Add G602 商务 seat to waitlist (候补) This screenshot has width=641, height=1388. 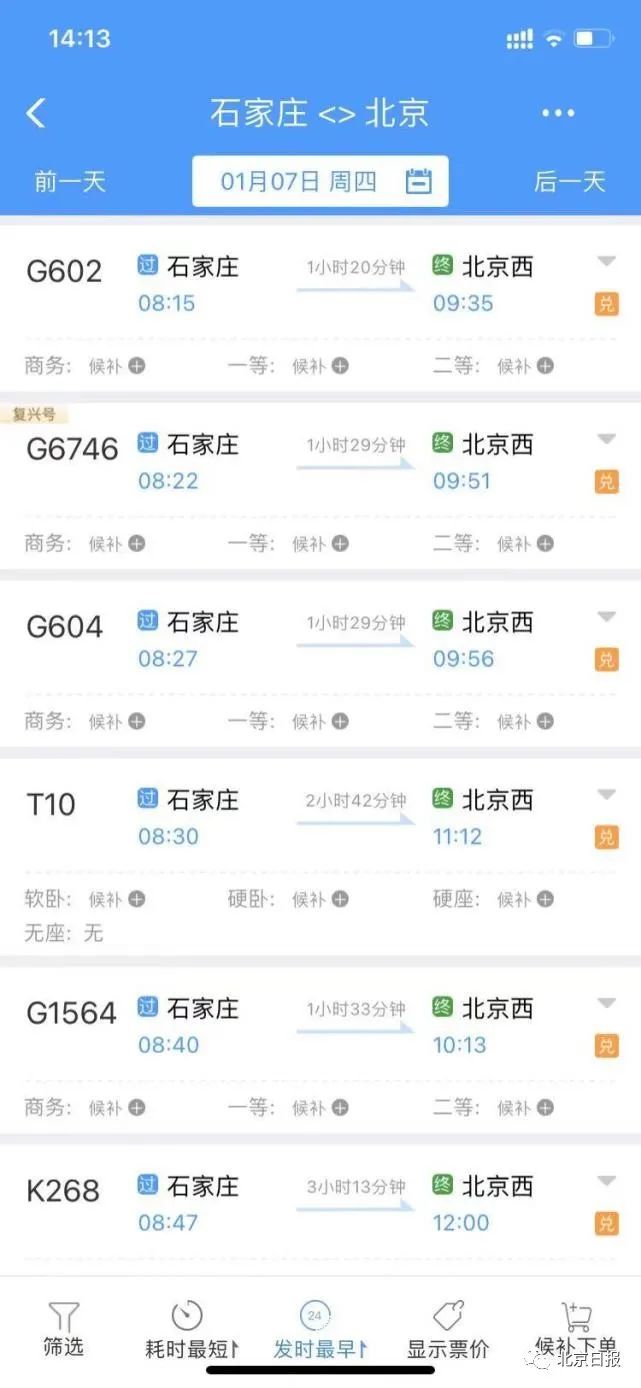tap(117, 366)
